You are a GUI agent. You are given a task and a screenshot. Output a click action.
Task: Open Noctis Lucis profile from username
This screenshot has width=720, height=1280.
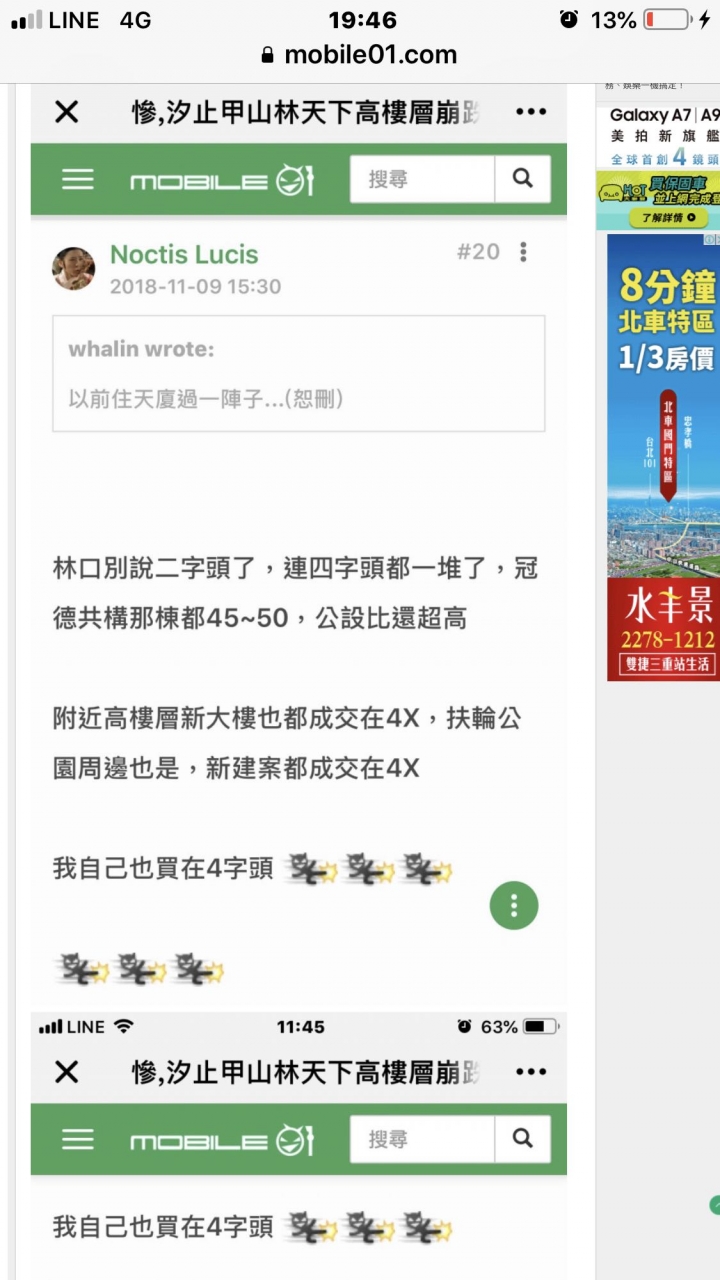[x=184, y=254]
